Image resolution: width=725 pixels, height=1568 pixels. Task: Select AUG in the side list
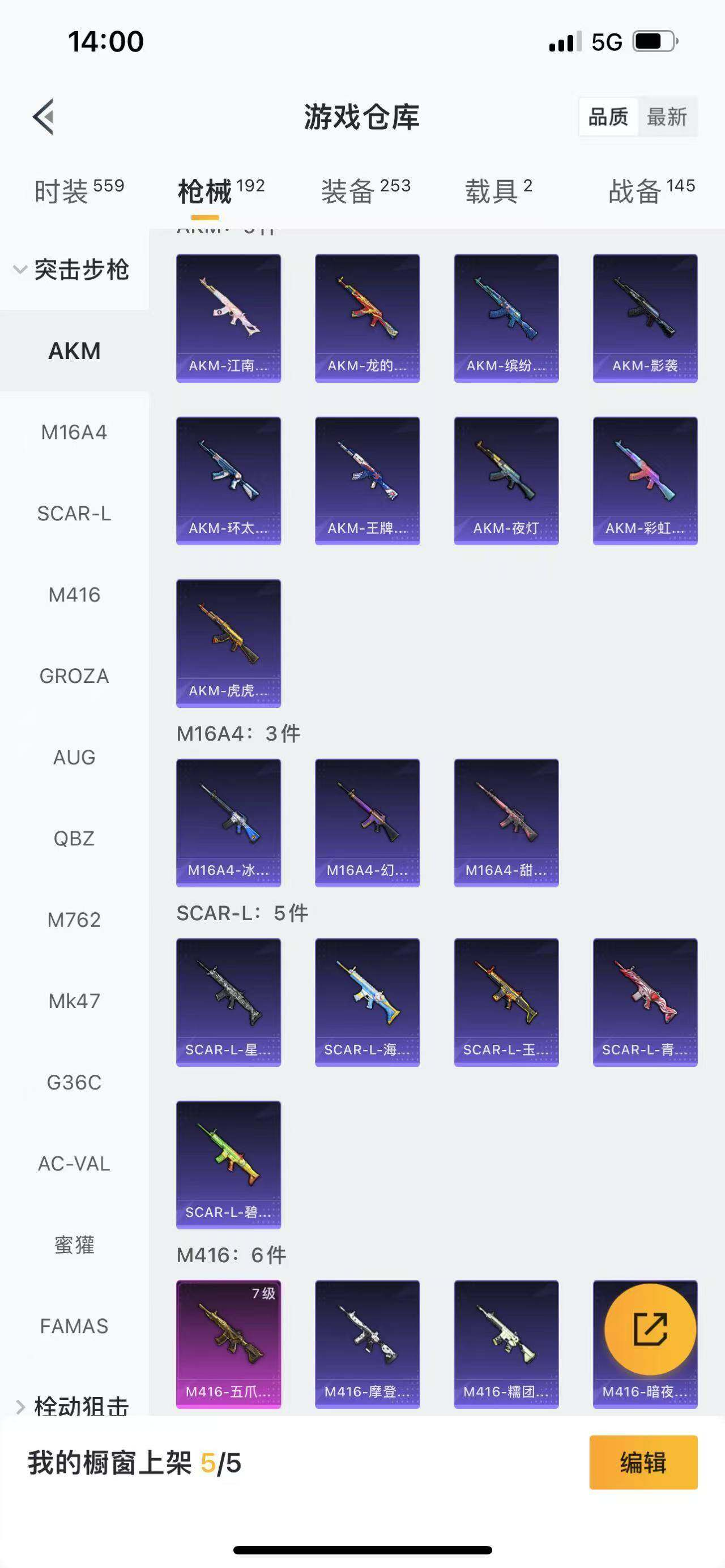click(74, 757)
